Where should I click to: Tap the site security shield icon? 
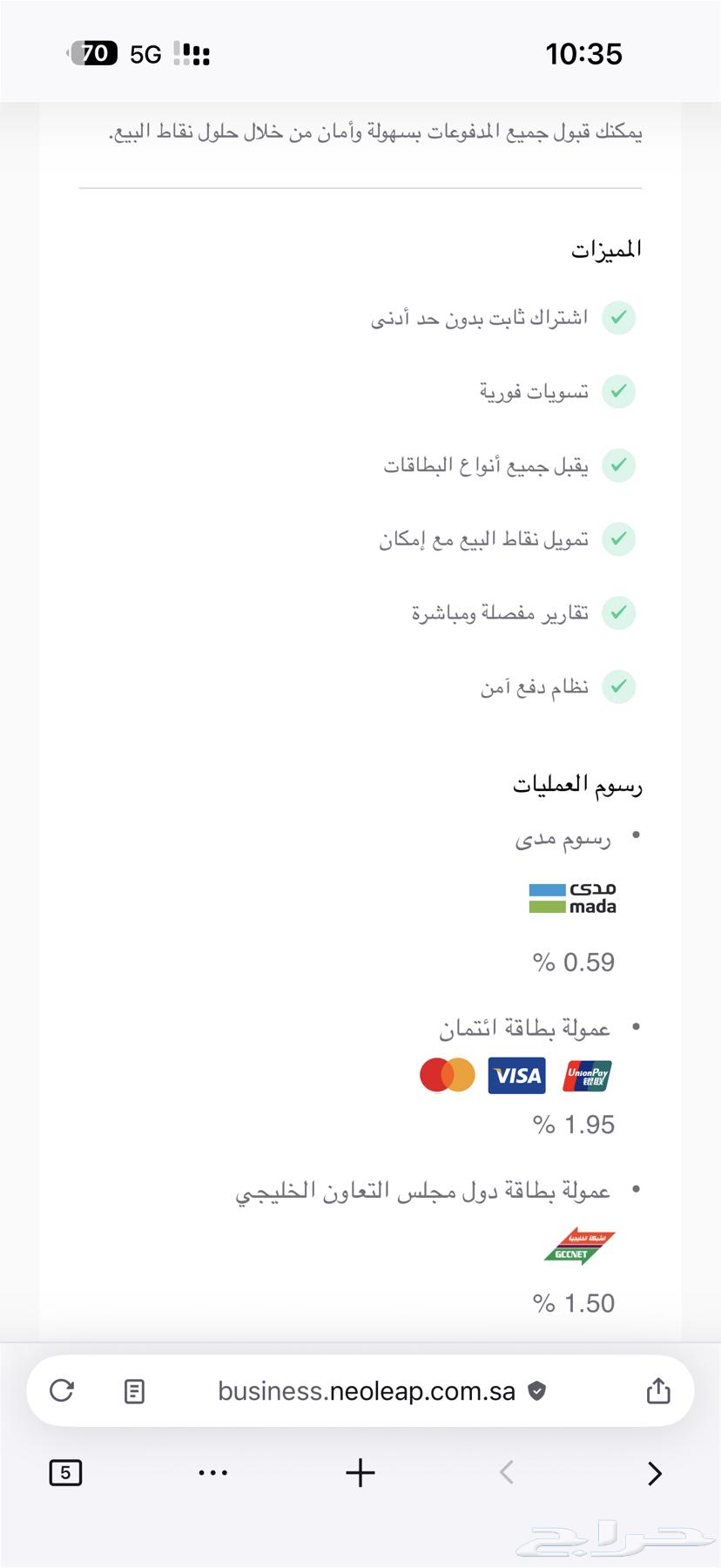point(536,1390)
